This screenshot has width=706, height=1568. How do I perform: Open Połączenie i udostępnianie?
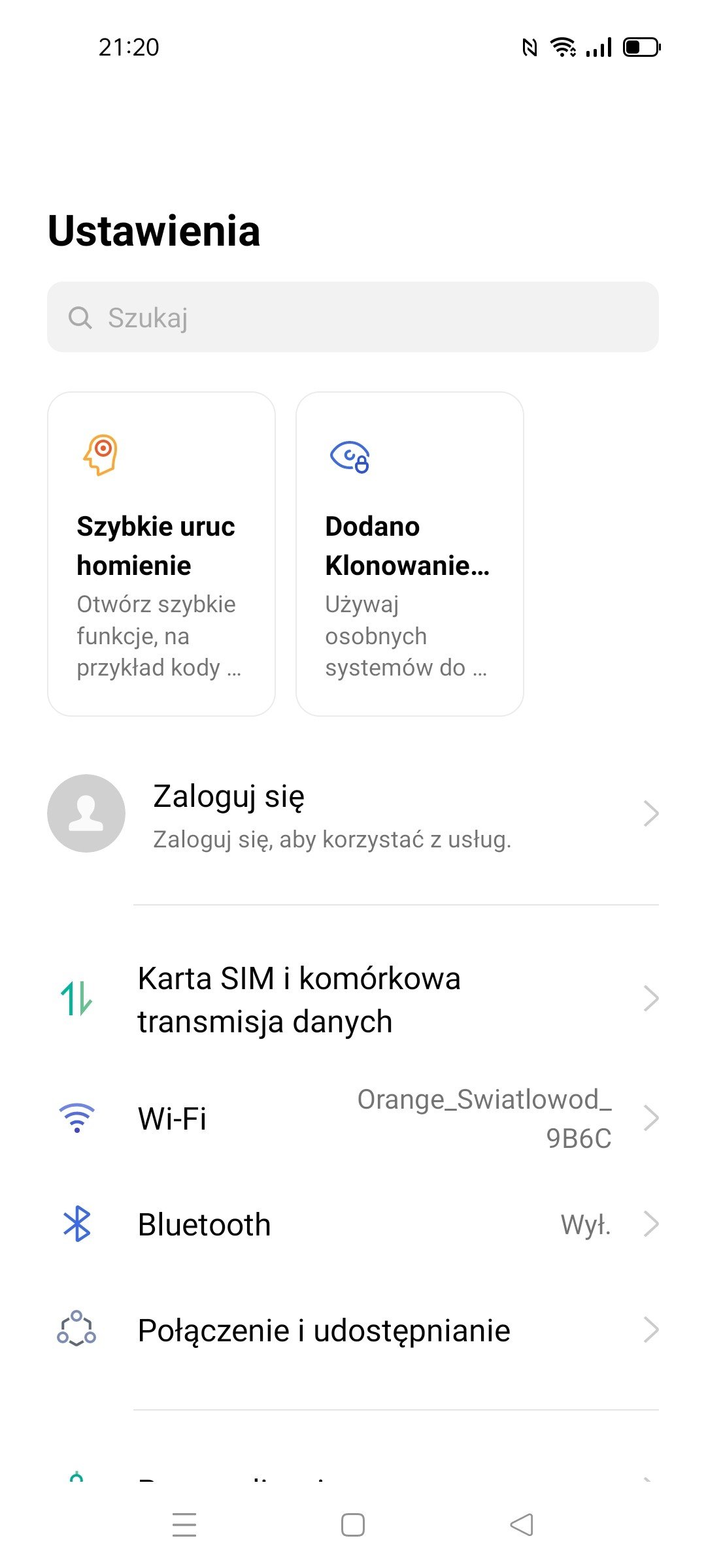(353, 1330)
